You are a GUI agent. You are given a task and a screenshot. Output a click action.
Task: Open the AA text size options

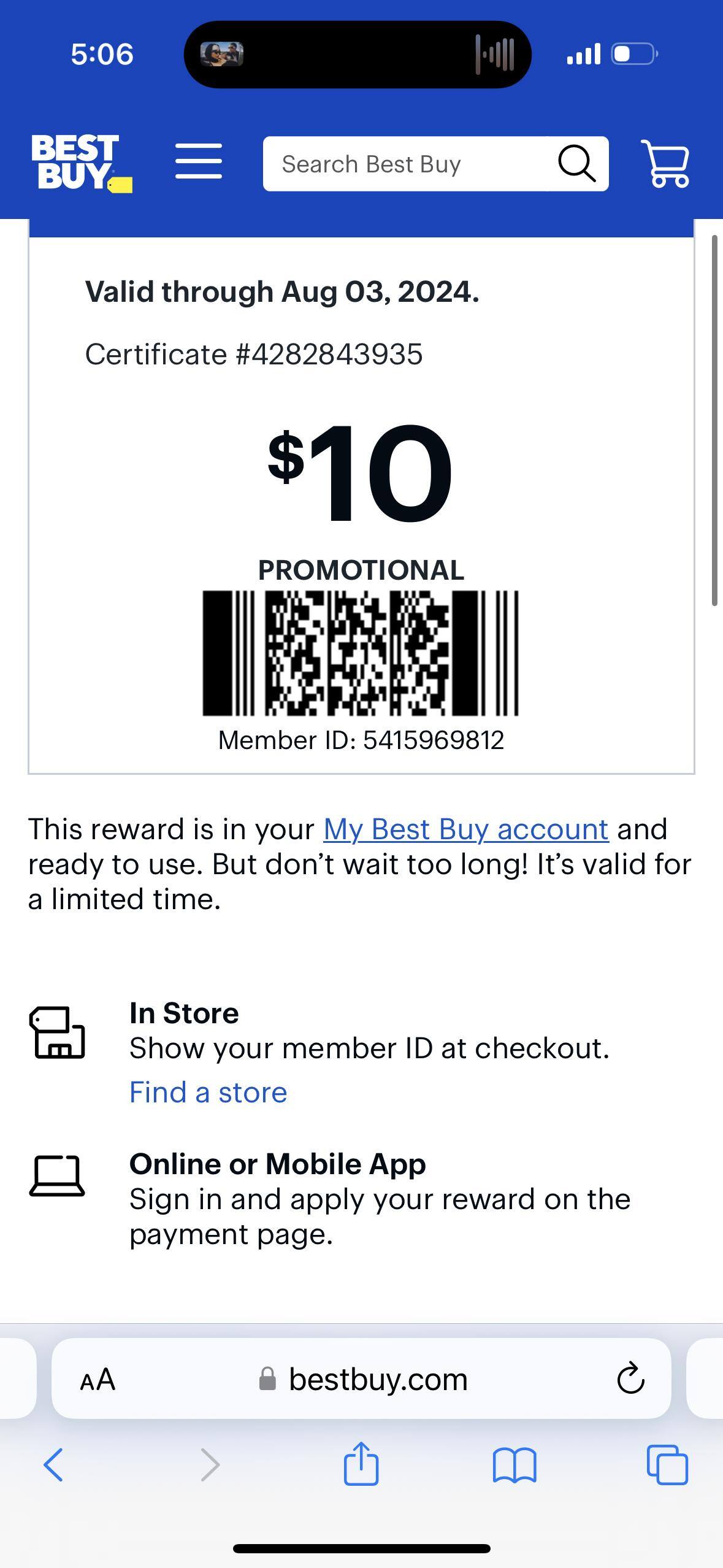pos(98,1380)
